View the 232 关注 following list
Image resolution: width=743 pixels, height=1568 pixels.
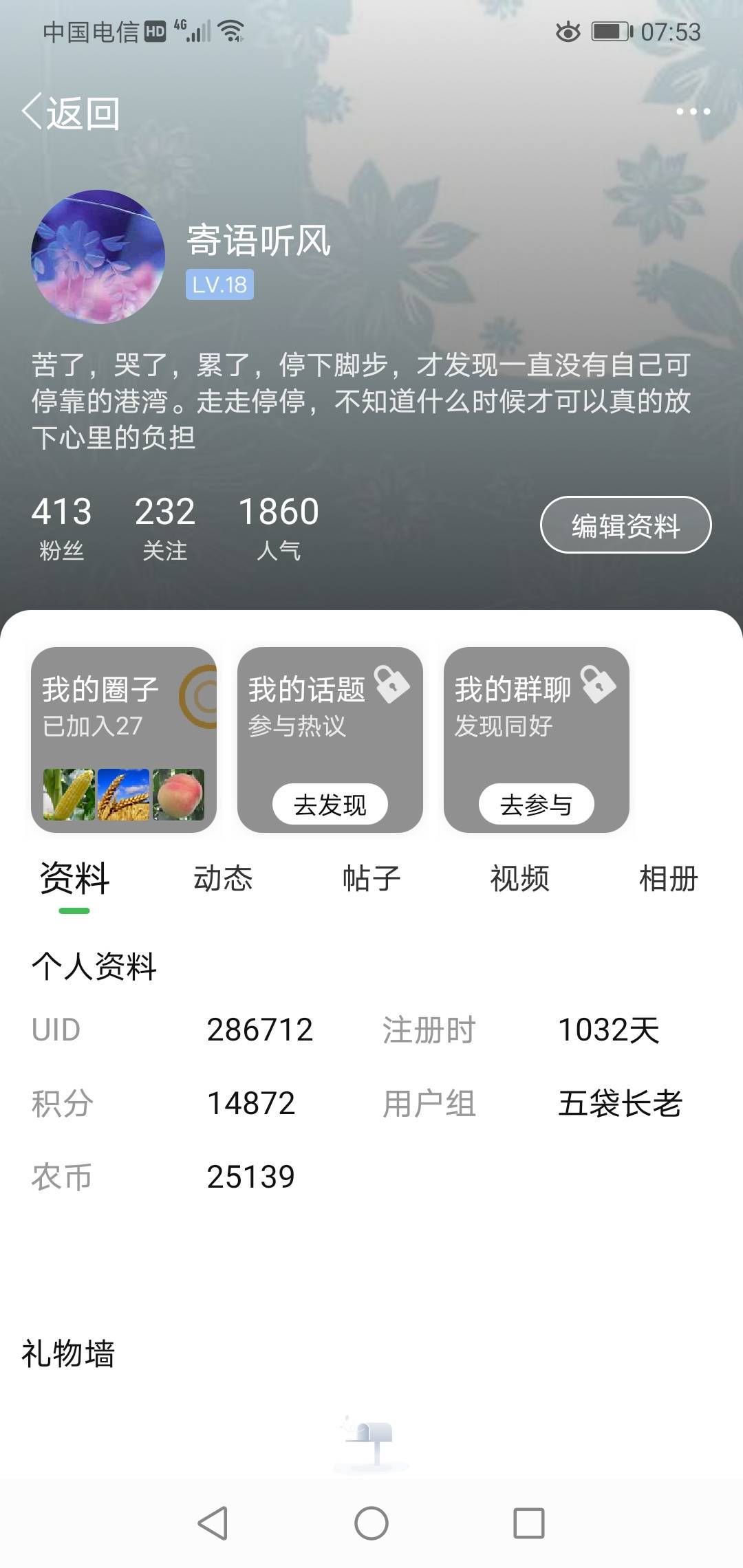pyautogui.click(x=165, y=528)
